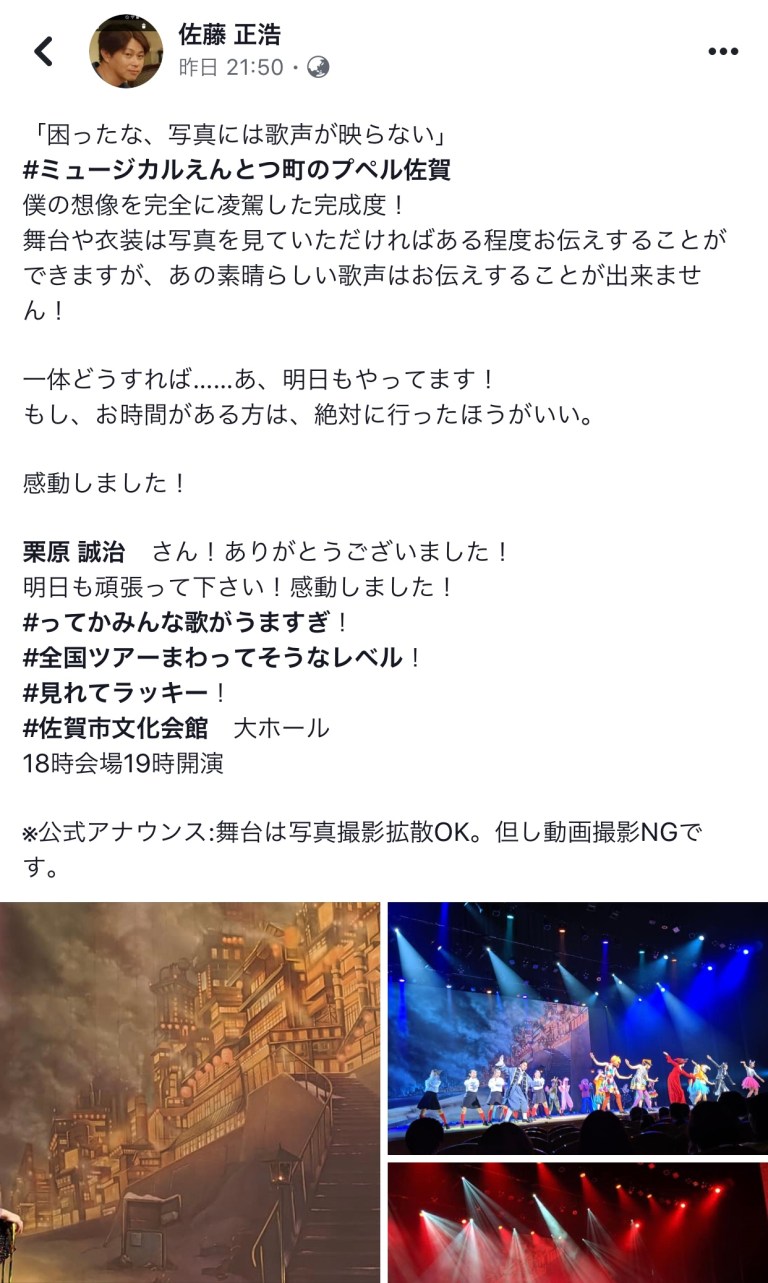Open 佐藤 正浩's profile name link

(x=229, y=35)
